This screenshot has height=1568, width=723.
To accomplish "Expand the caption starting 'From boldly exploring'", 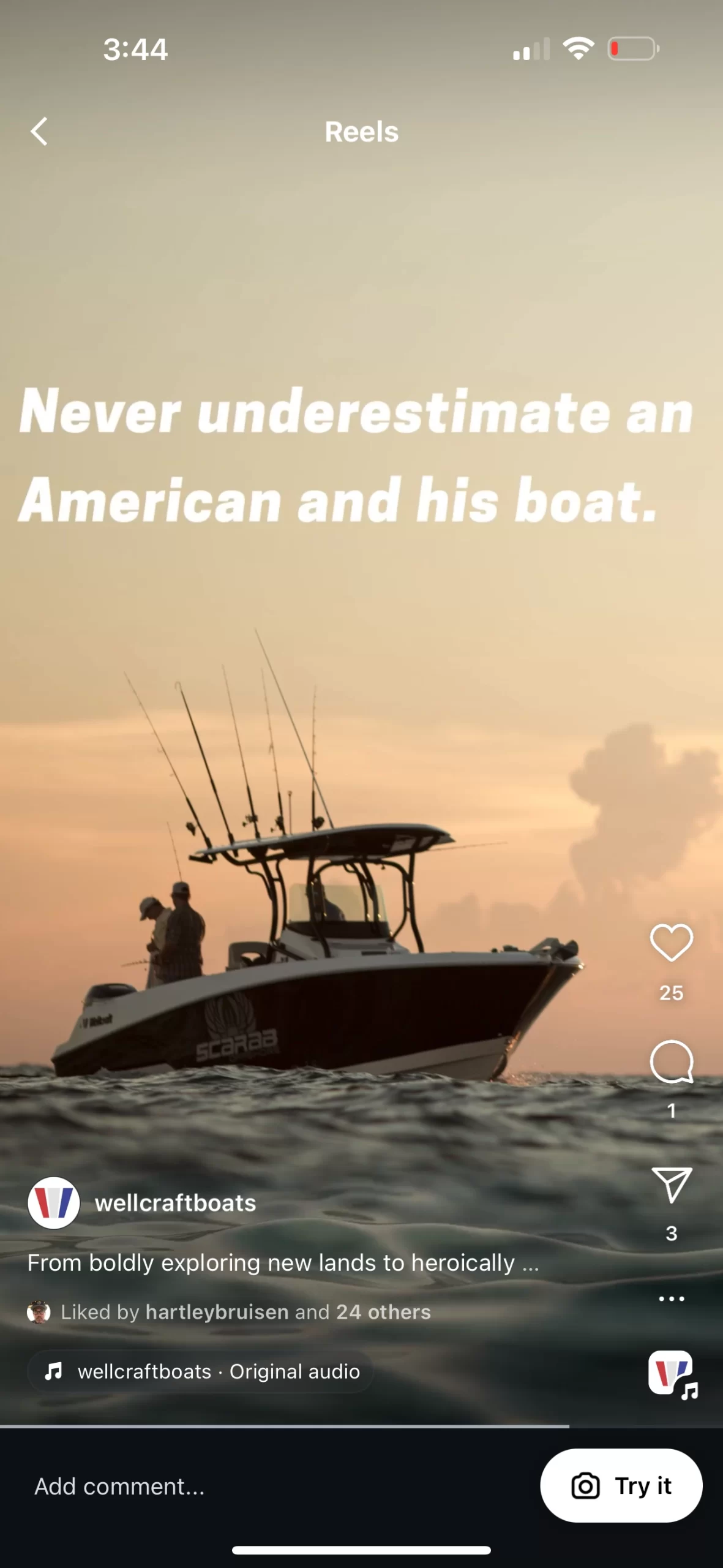I will 283,1263.
